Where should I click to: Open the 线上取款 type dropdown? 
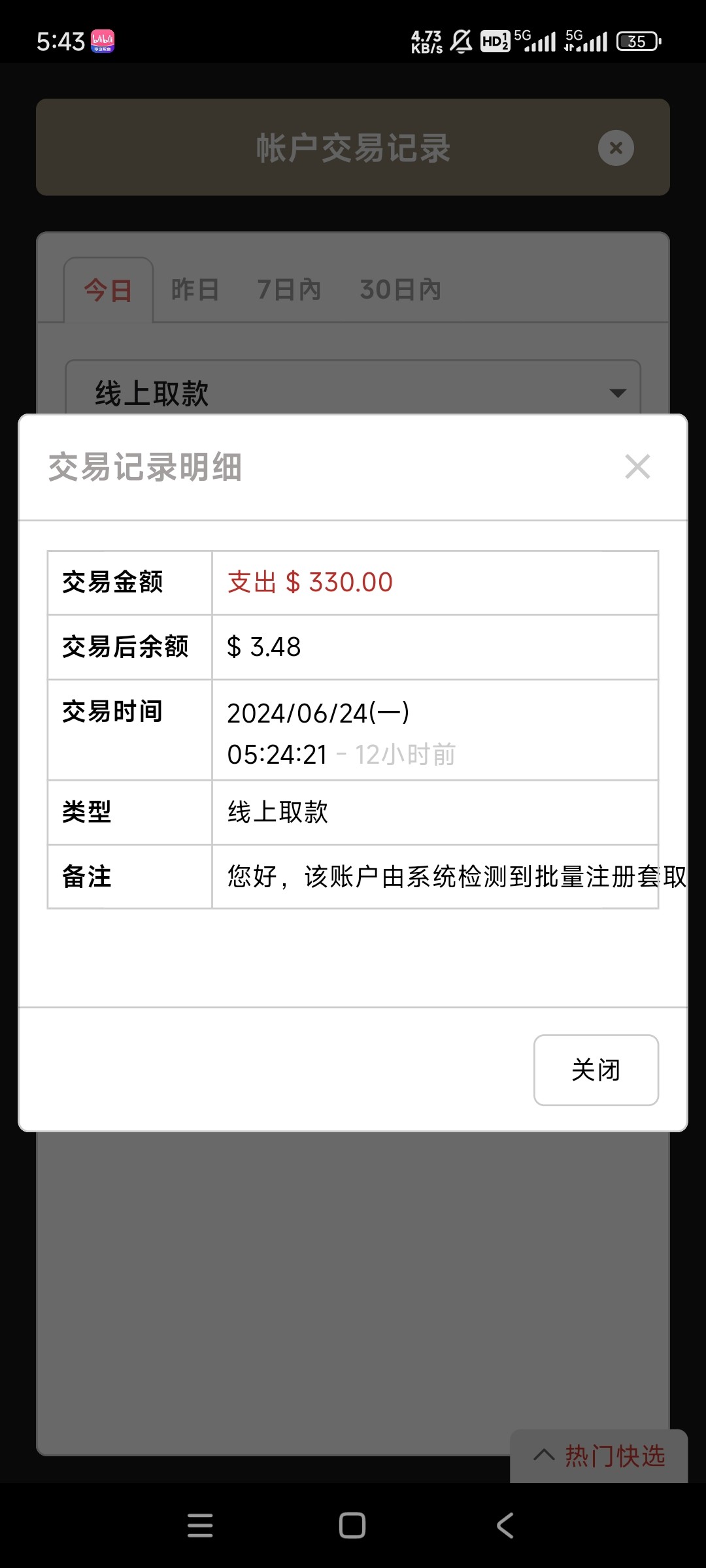click(x=353, y=392)
